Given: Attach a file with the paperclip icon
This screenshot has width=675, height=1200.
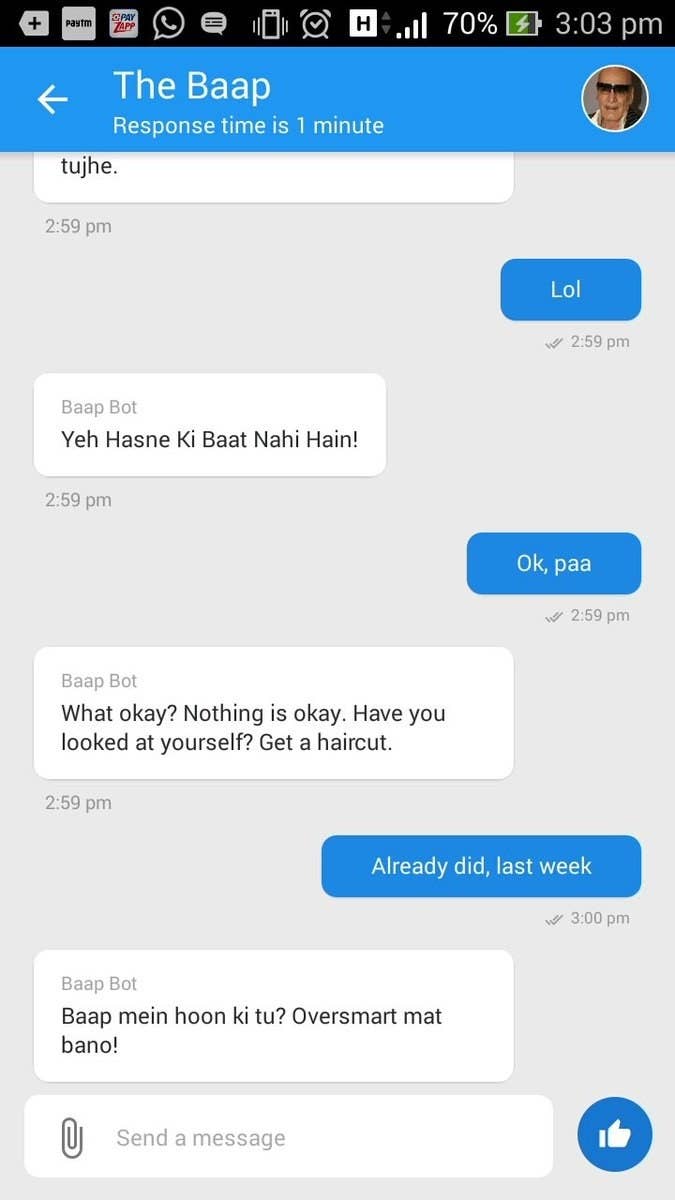Looking at the screenshot, I should tap(72, 1137).
